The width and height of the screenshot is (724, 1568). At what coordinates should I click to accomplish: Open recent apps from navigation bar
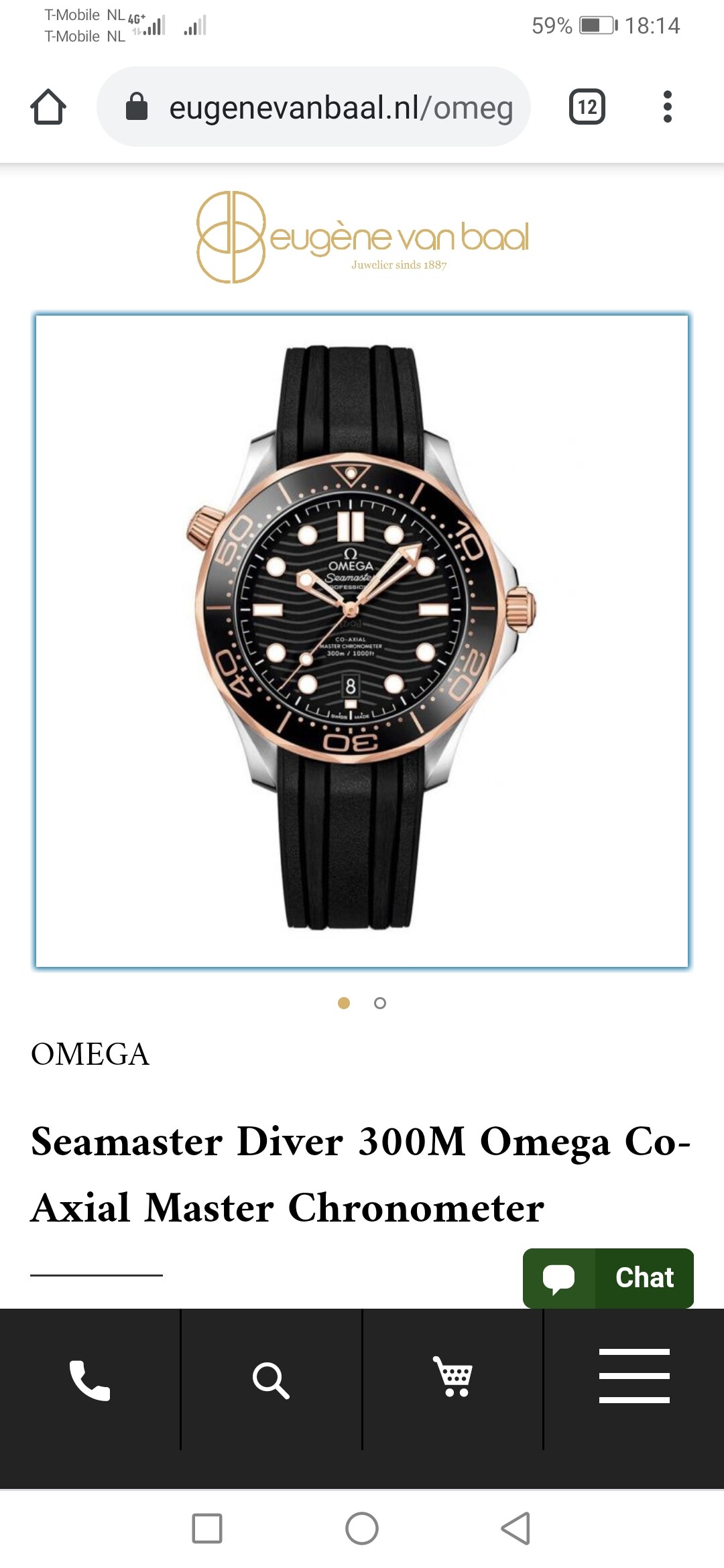(207, 1528)
